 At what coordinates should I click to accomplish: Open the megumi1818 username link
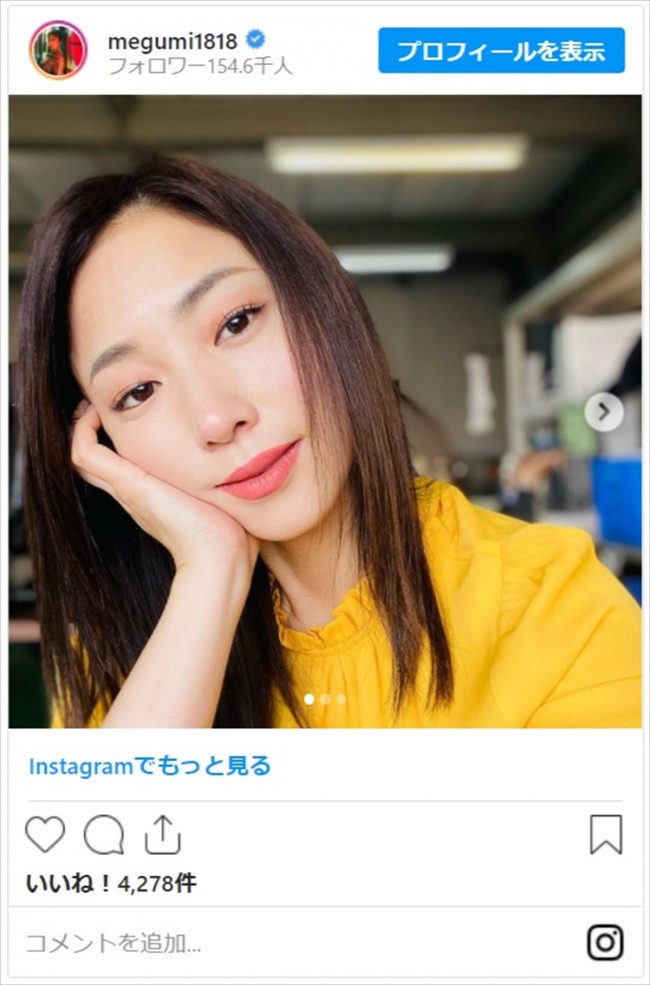pos(172,41)
